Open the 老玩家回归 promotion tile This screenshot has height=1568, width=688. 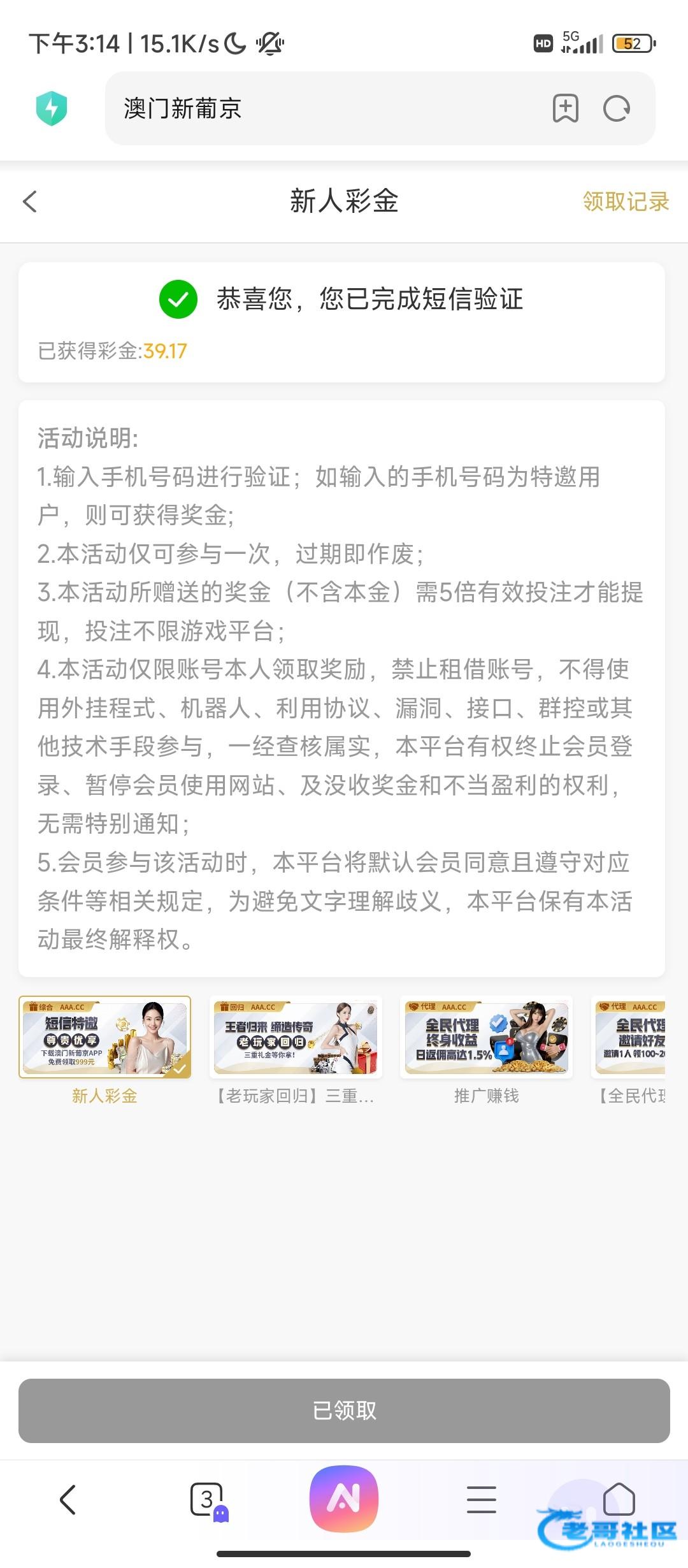[296, 1037]
